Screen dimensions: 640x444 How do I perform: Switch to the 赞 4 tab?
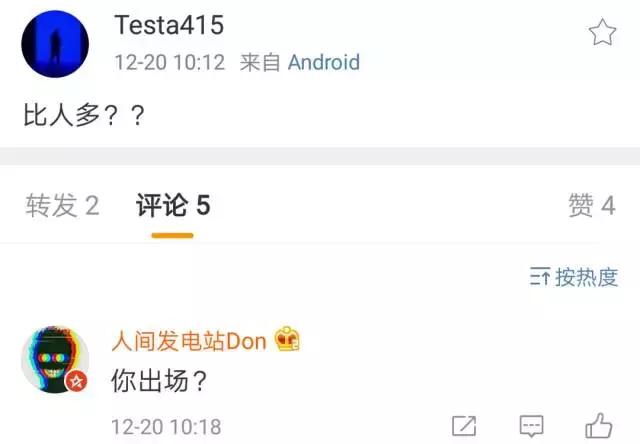tap(591, 206)
